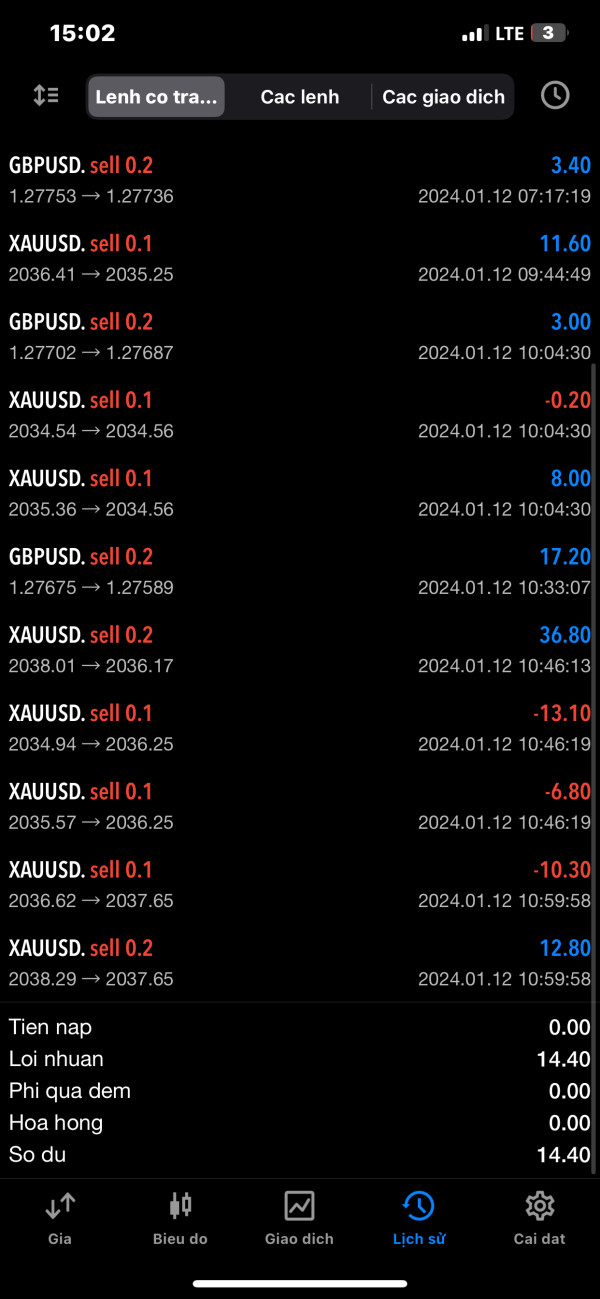This screenshot has width=600, height=1299.
Task: Show the 'Cac giao dich' segment
Action: tap(443, 97)
